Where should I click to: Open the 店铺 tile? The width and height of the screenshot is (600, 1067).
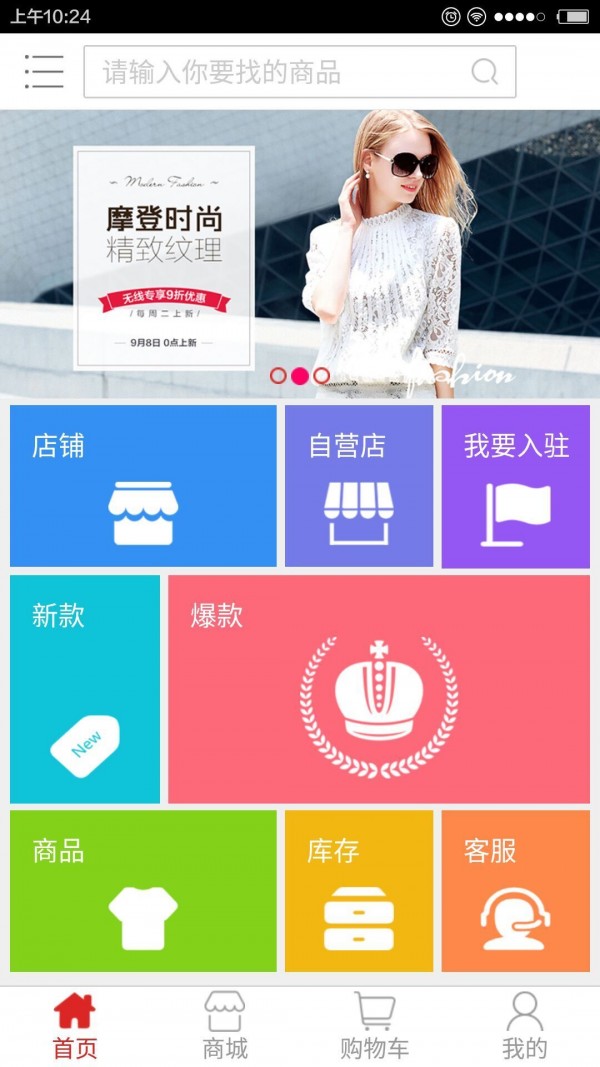click(x=143, y=486)
